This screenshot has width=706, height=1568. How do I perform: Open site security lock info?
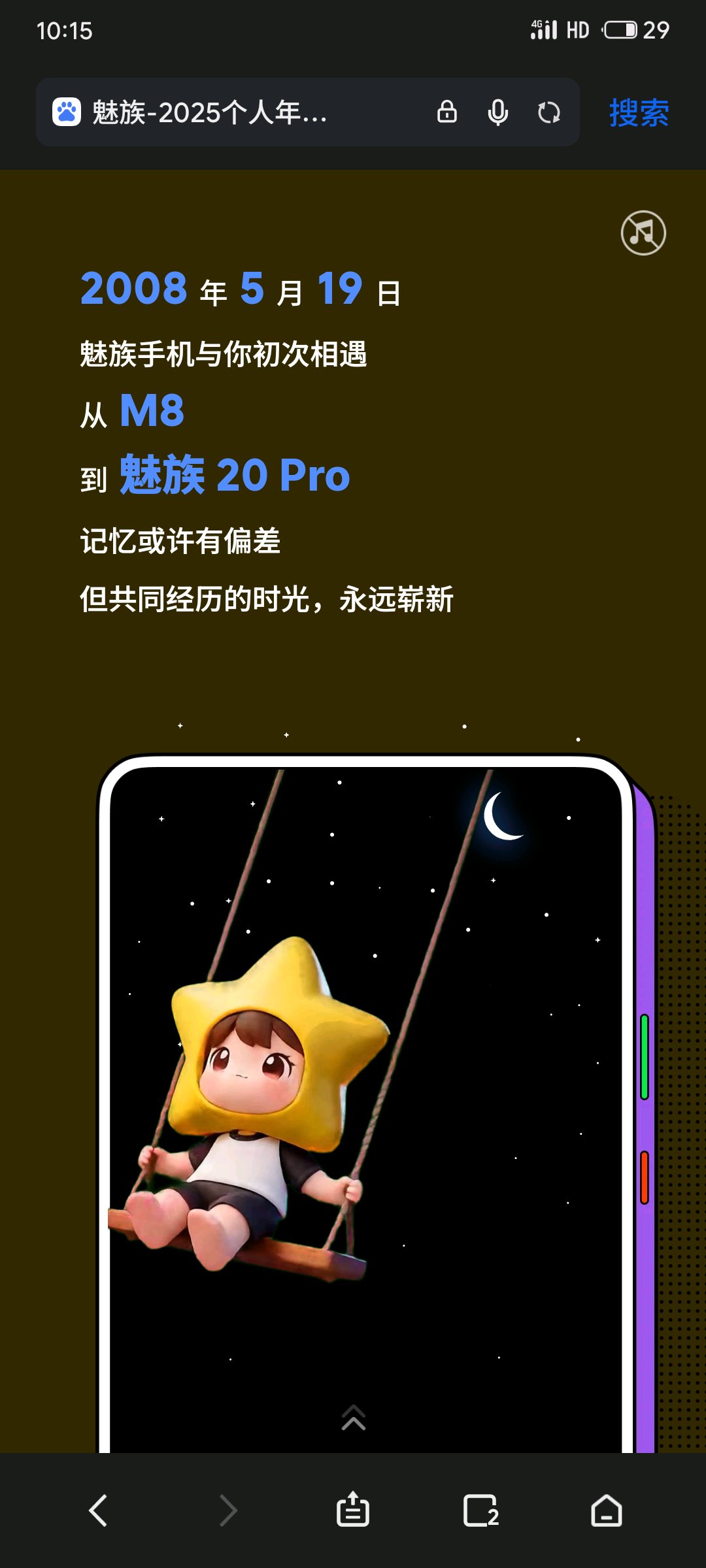(x=447, y=112)
